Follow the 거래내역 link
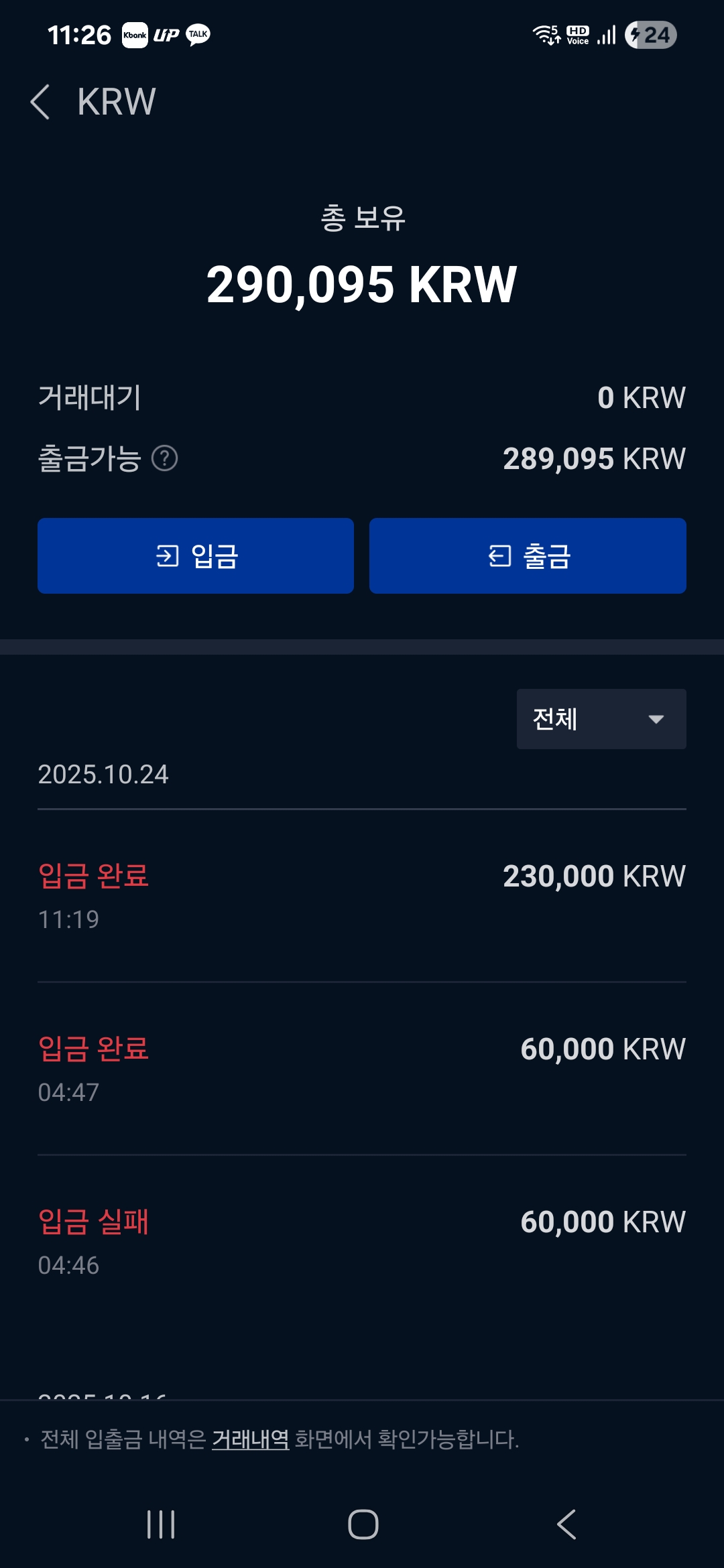The width and height of the screenshot is (724, 1568). click(250, 1439)
